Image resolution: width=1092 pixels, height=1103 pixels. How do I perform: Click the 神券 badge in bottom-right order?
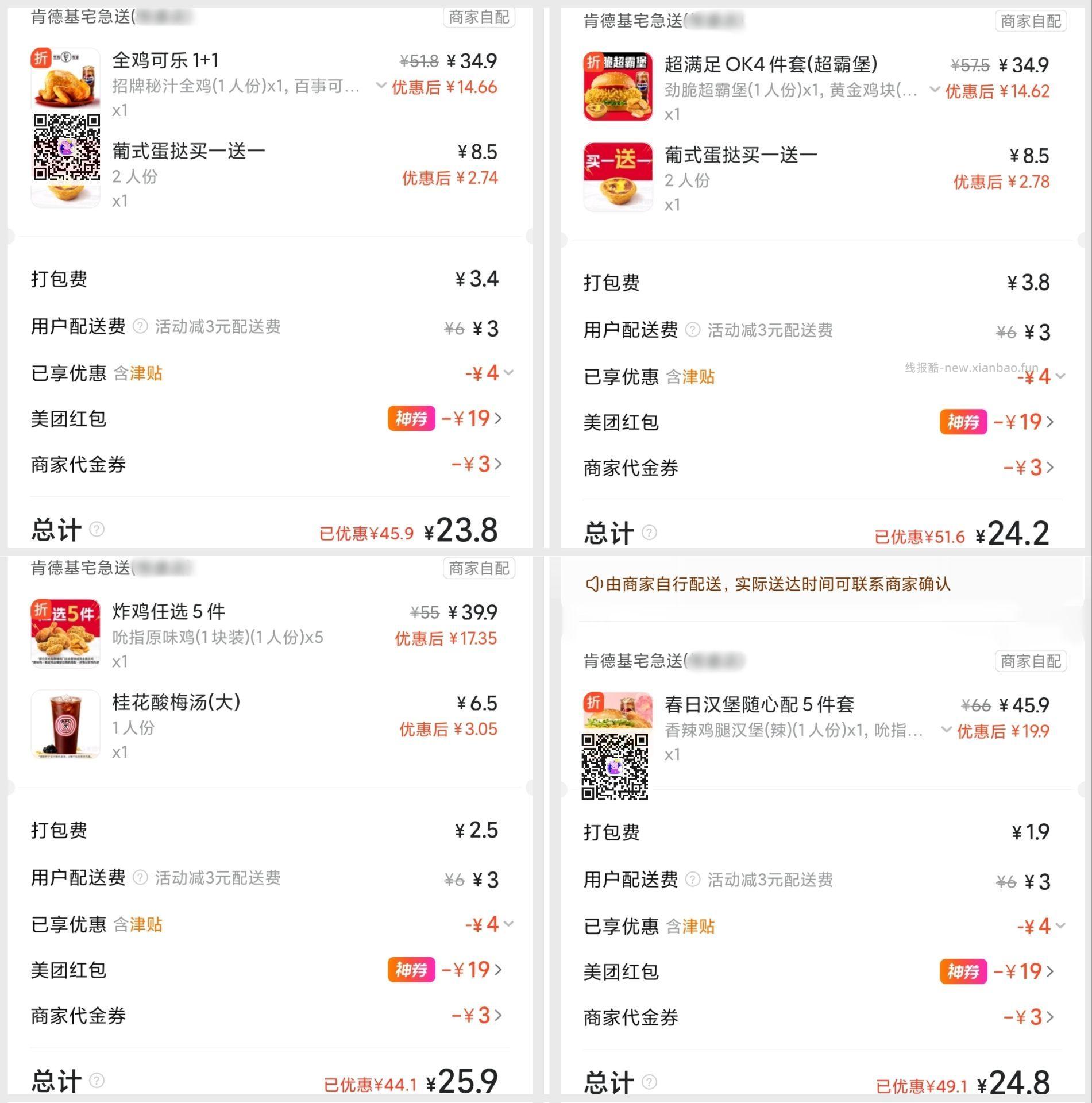tap(963, 971)
